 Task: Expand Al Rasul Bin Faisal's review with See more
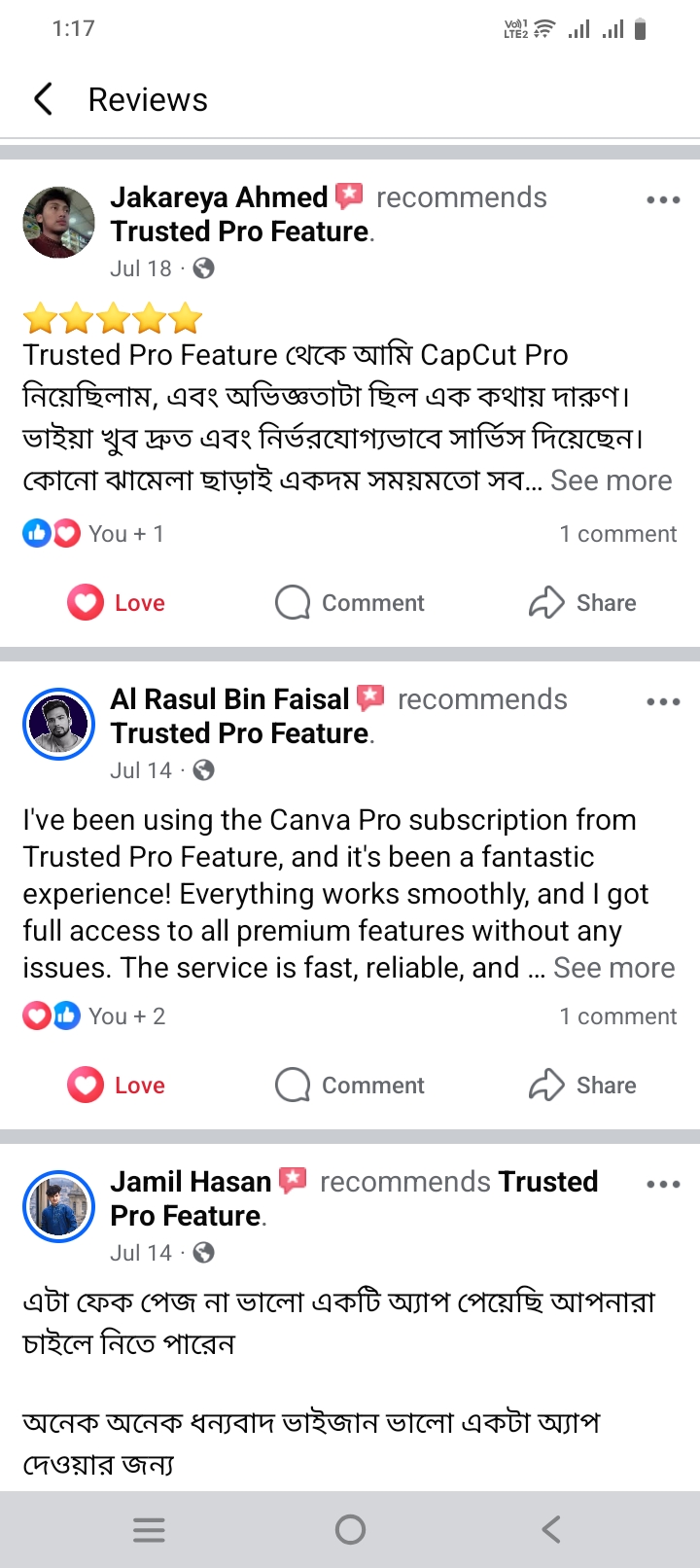[614, 968]
